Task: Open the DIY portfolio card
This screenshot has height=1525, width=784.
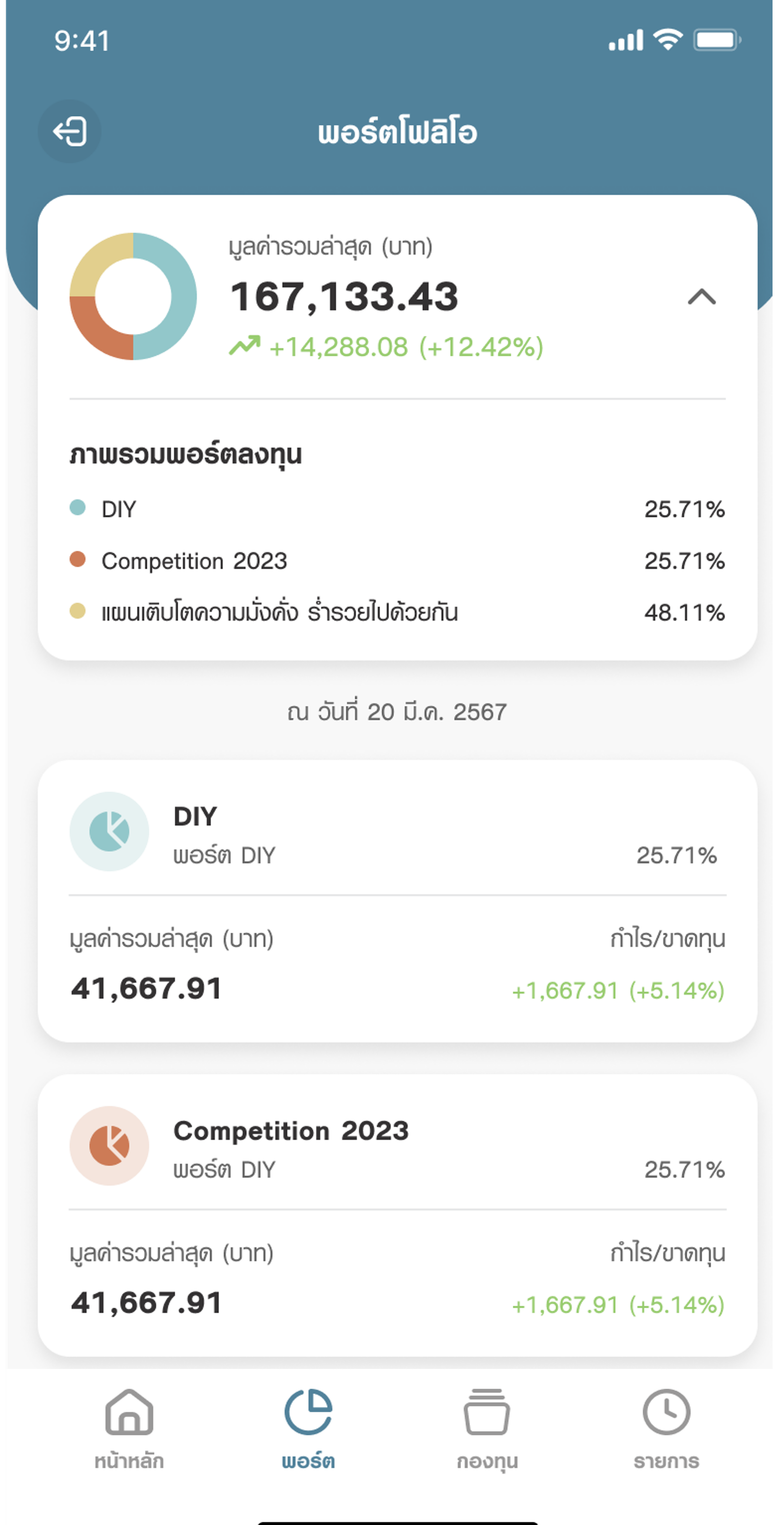Action: click(x=397, y=901)
